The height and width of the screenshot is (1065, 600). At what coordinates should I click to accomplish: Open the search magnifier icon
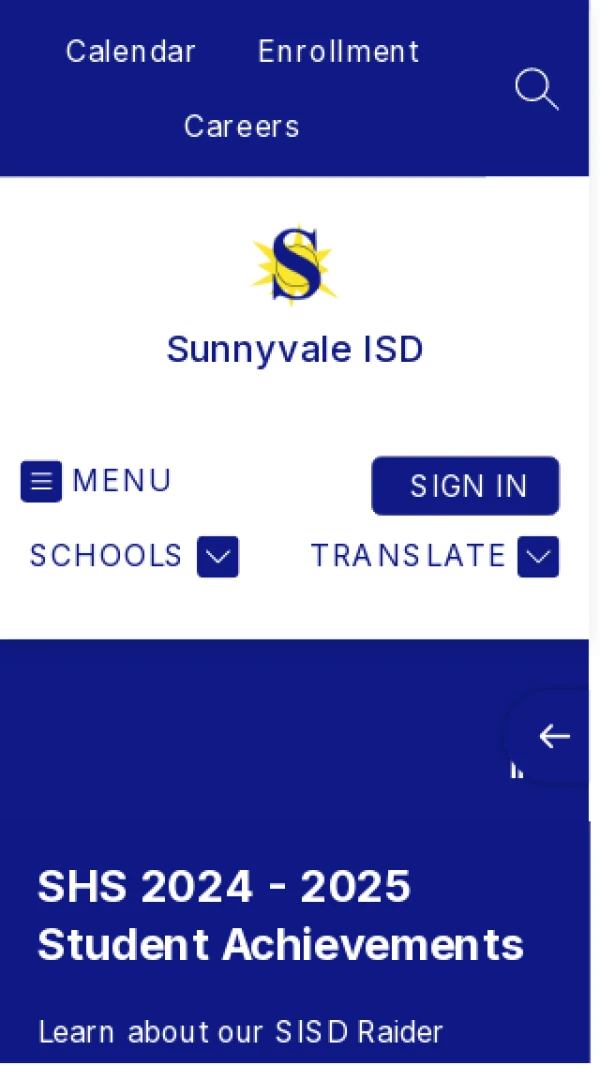point(536,89)
